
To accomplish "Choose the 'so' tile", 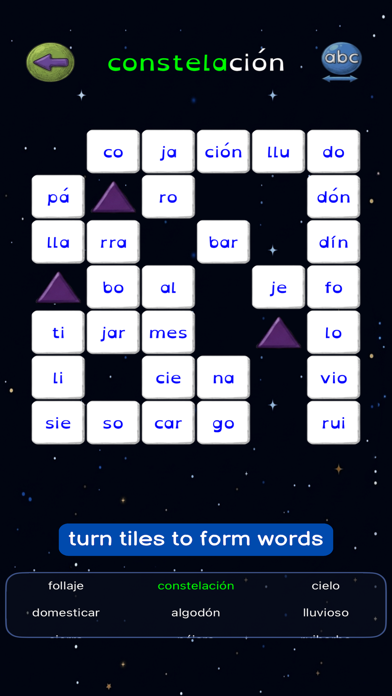I will (x=113, y=423).
